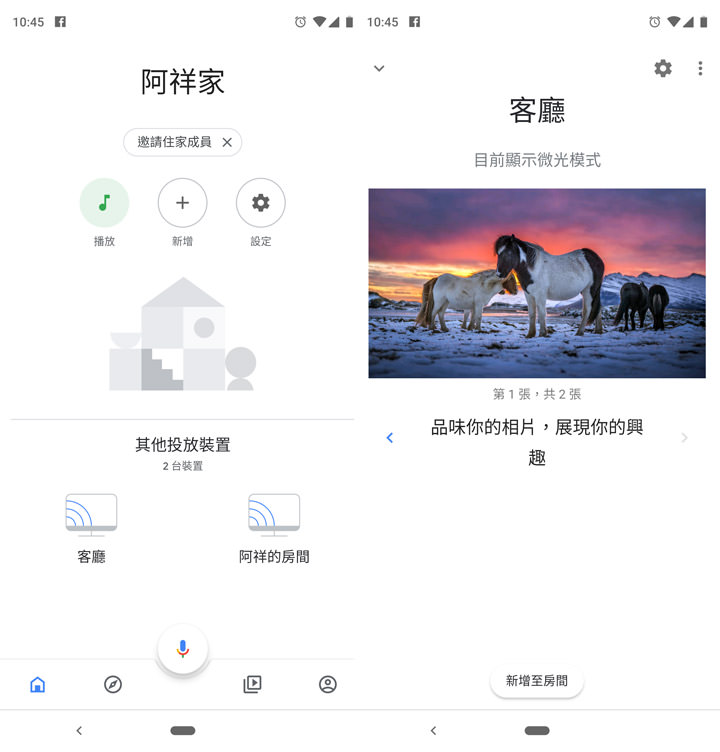Open the Media playback tab icon
Viewport: 720px width, 752px height.
(x=252, y=684)
